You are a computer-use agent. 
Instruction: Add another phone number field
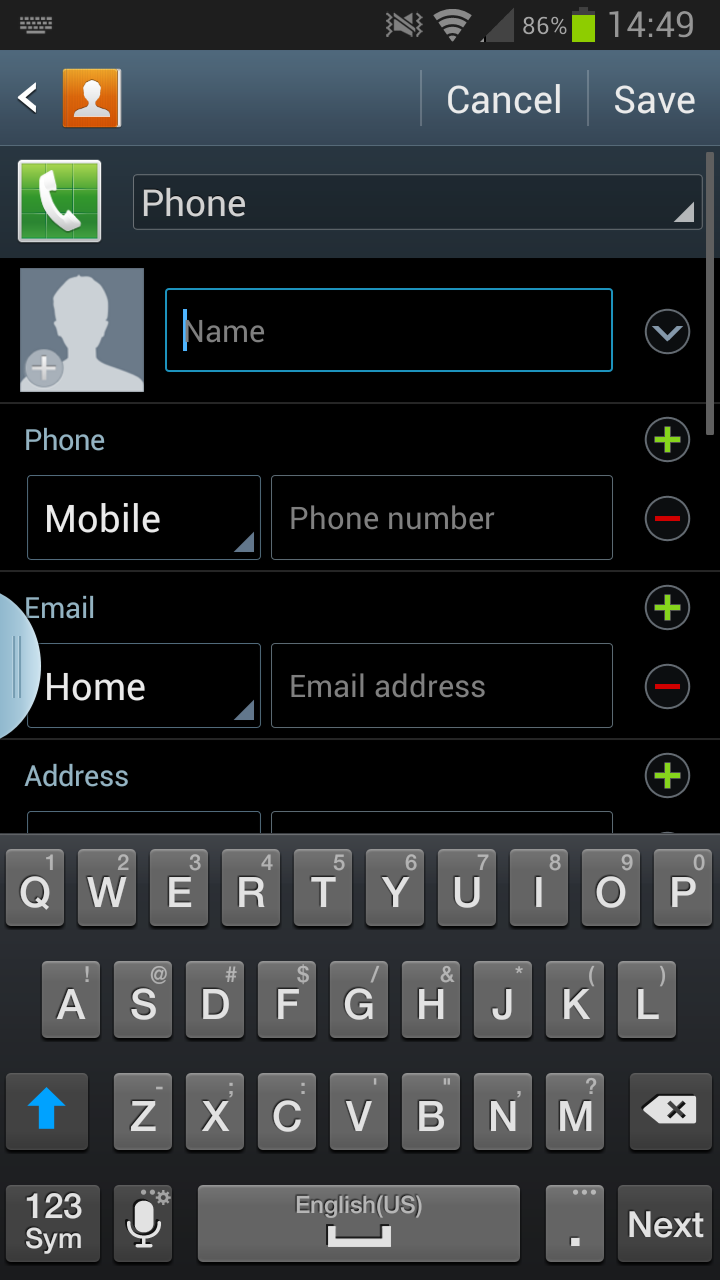(x=667, y=440)
